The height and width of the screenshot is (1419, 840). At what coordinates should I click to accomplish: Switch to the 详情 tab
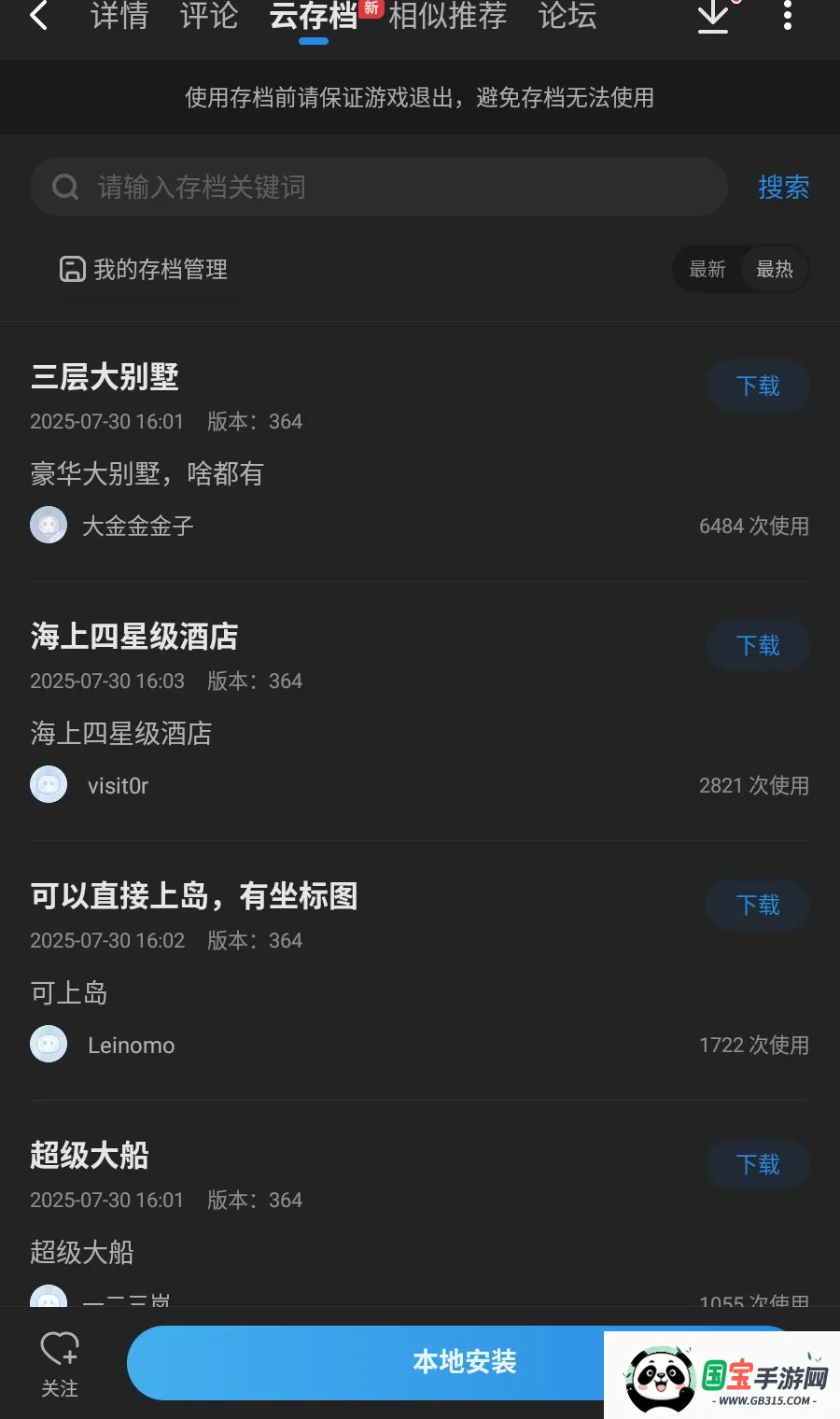[x=119, y=15]
